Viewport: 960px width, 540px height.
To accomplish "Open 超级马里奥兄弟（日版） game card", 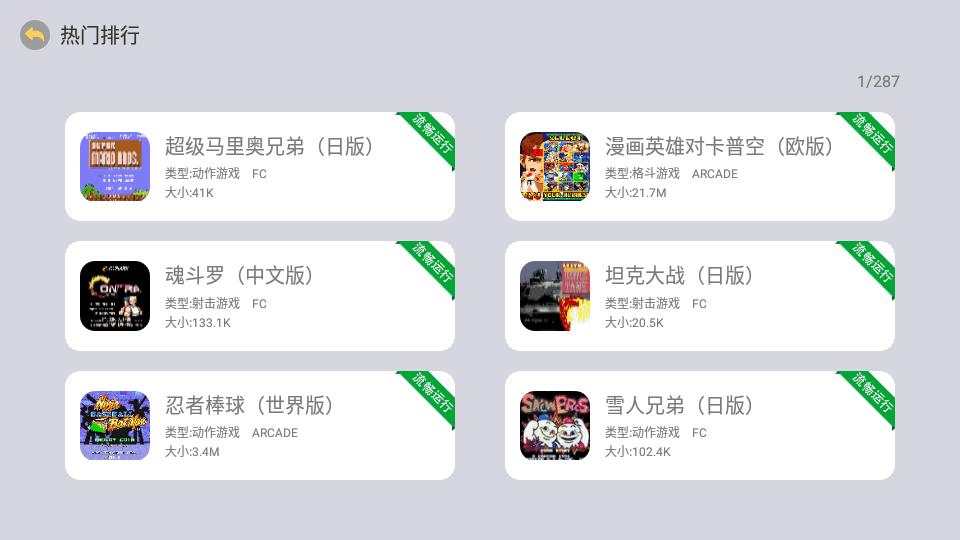I will pos(260,166).
